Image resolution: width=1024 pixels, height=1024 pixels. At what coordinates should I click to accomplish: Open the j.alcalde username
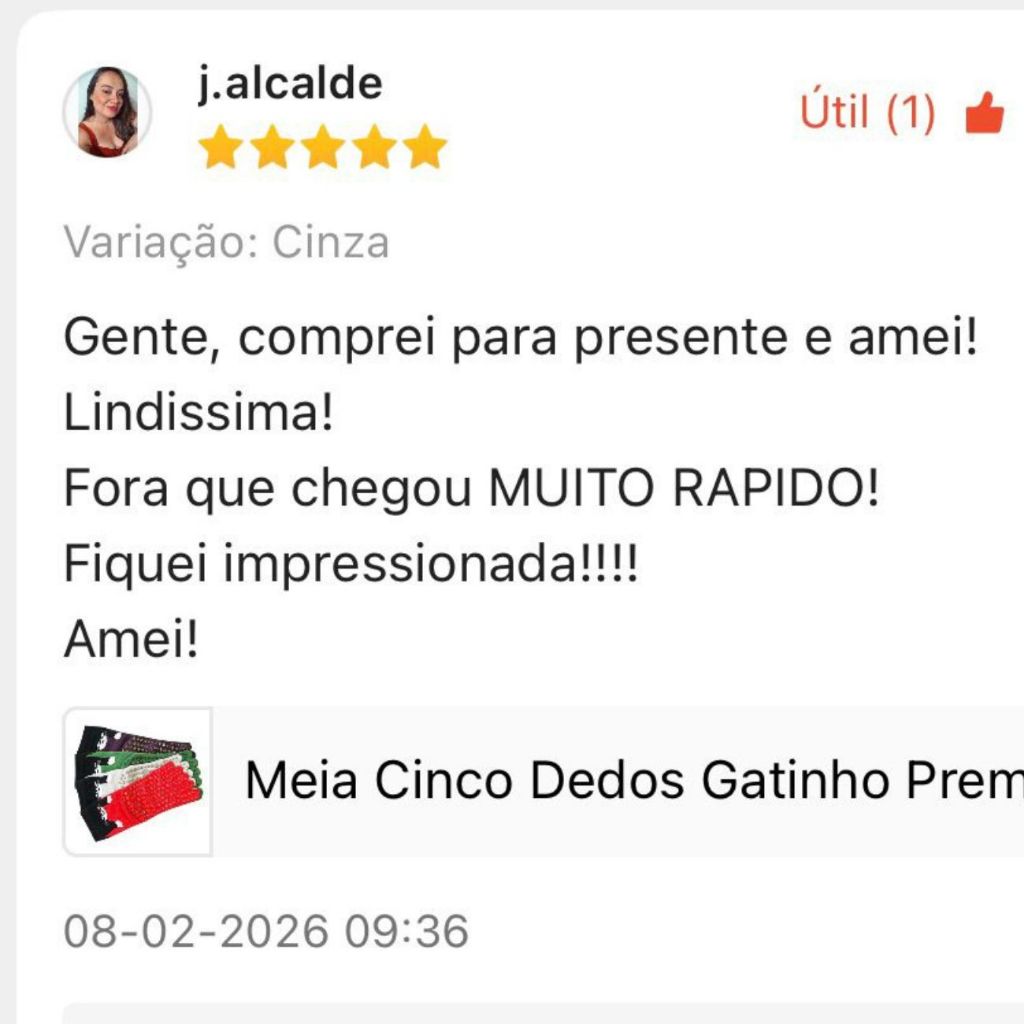(x=290, y=84)
